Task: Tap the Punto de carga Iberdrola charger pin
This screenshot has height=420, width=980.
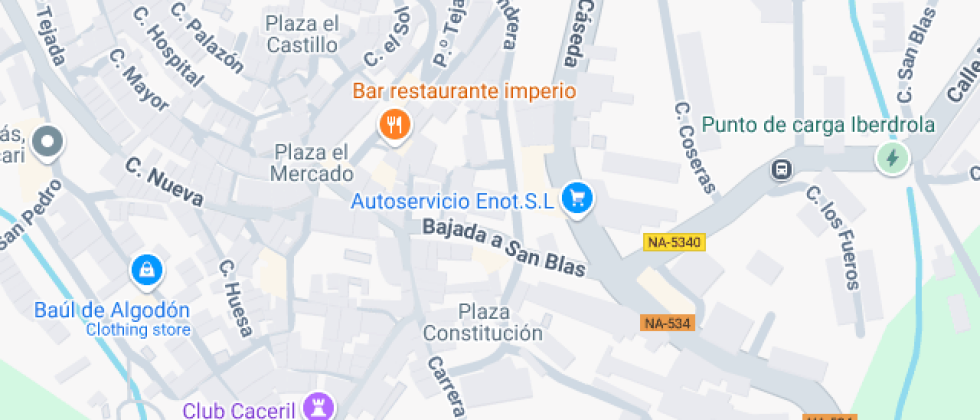Action: pyautogui.click(x=892, y=157)
